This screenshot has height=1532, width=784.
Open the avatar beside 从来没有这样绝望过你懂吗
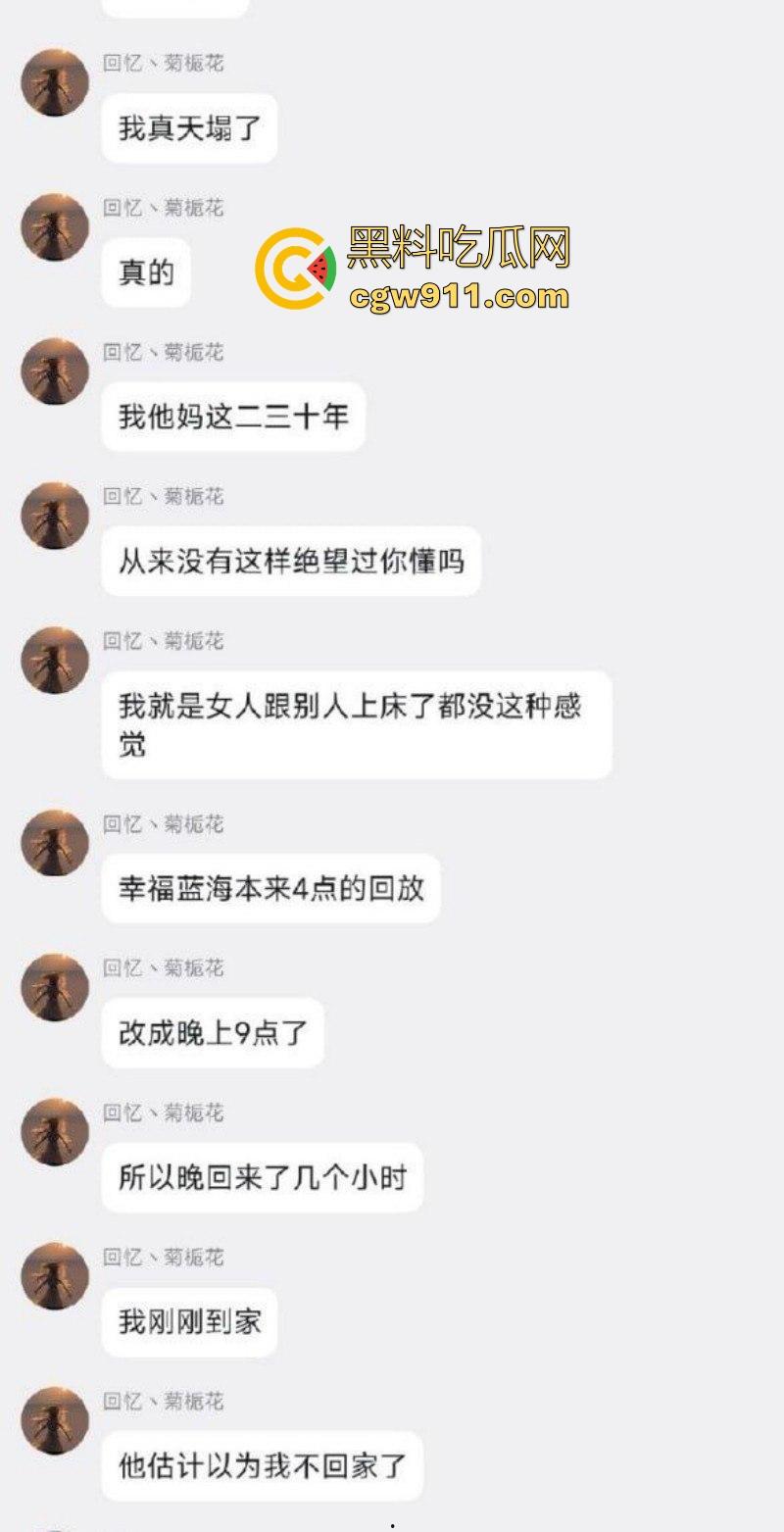(51, 514)
